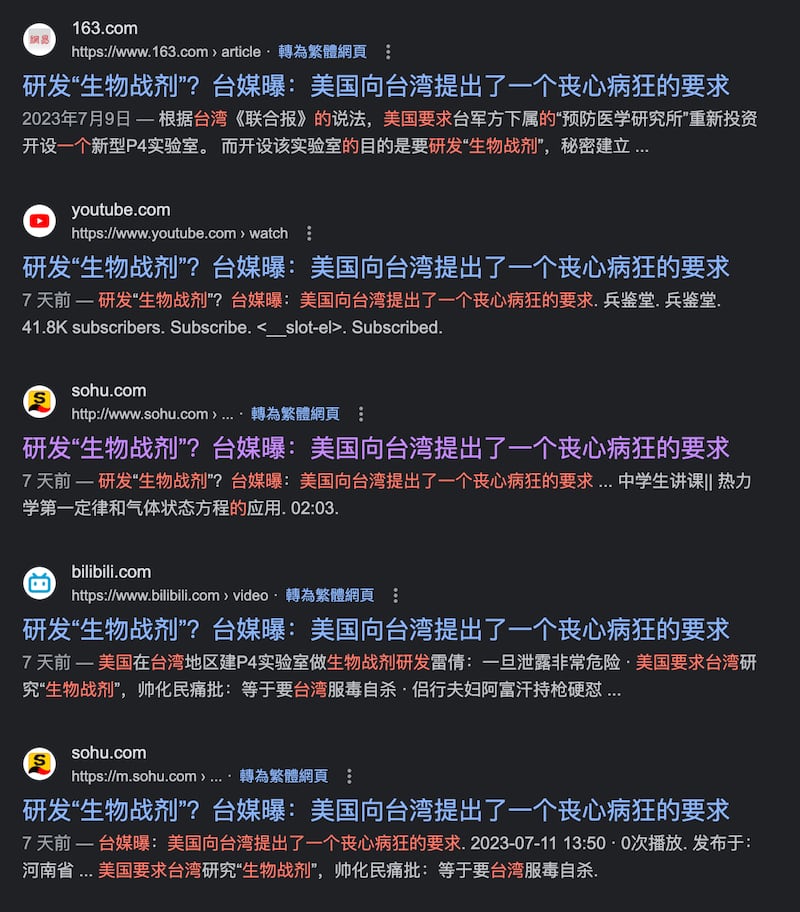Open the three-dot menu for 163.com result

pyautogui.click(x=388, y=52)
